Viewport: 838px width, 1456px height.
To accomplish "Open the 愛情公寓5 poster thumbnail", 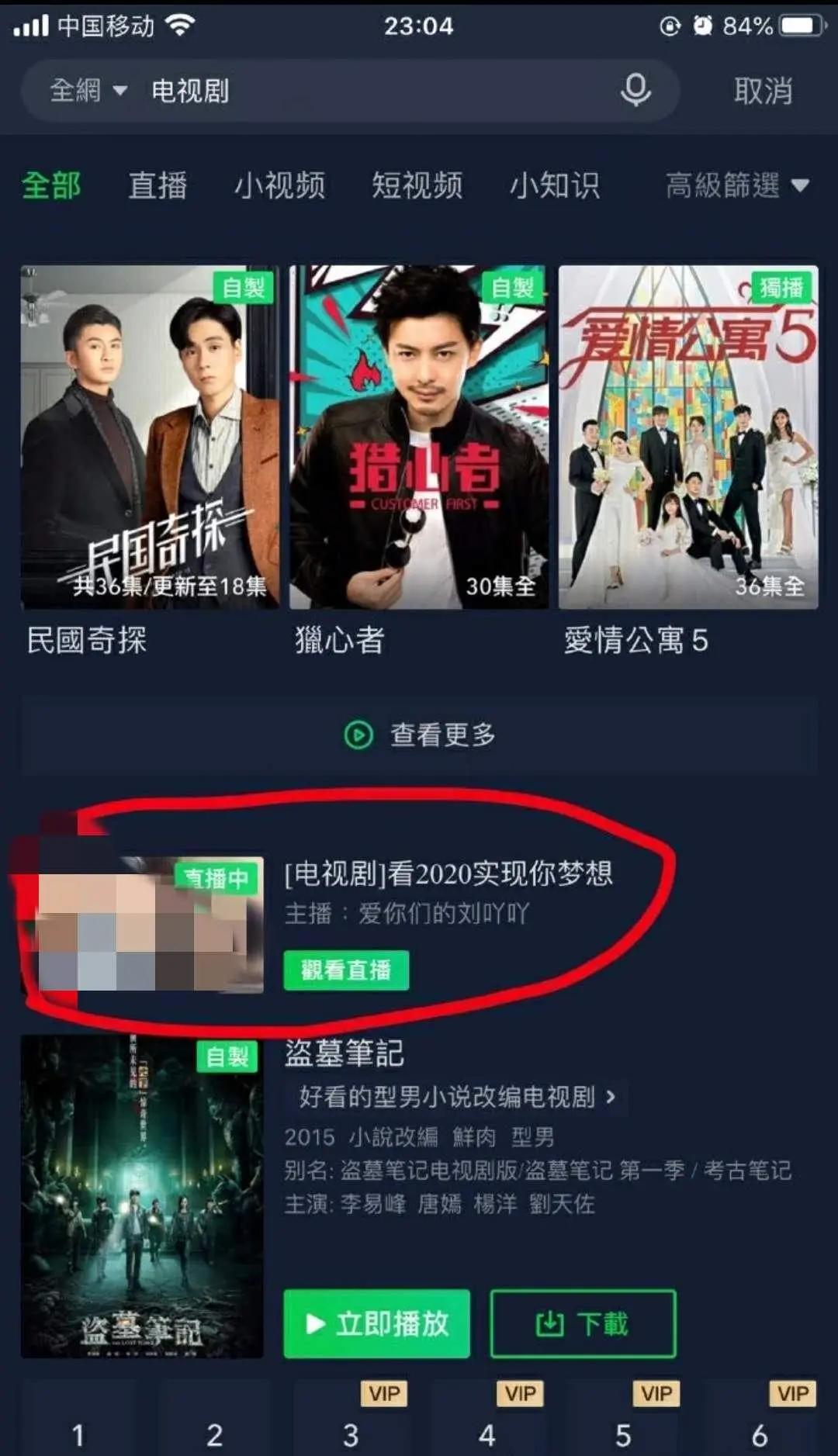I will tap(687, 434).
